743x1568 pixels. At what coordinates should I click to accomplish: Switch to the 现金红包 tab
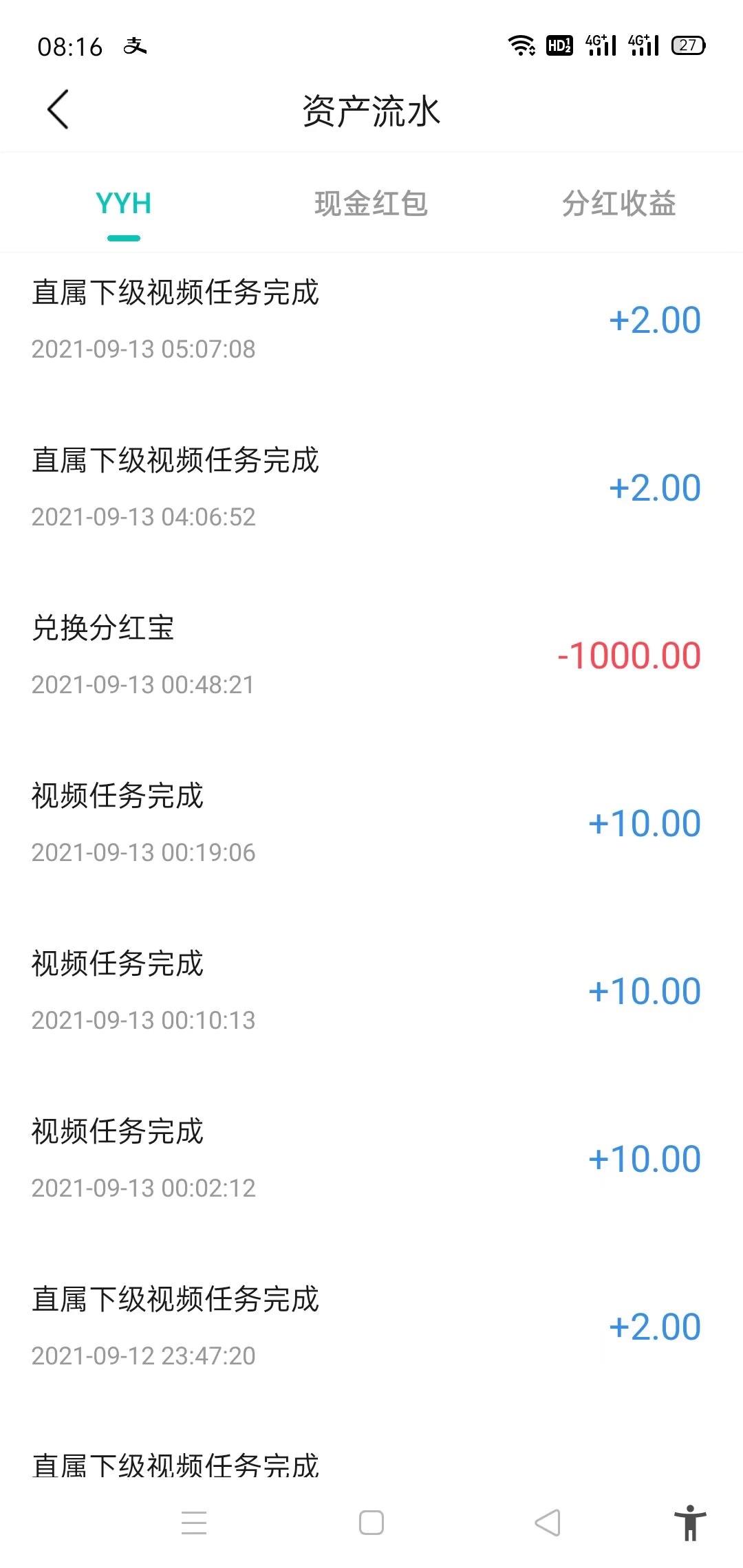(x=371, y=204)
